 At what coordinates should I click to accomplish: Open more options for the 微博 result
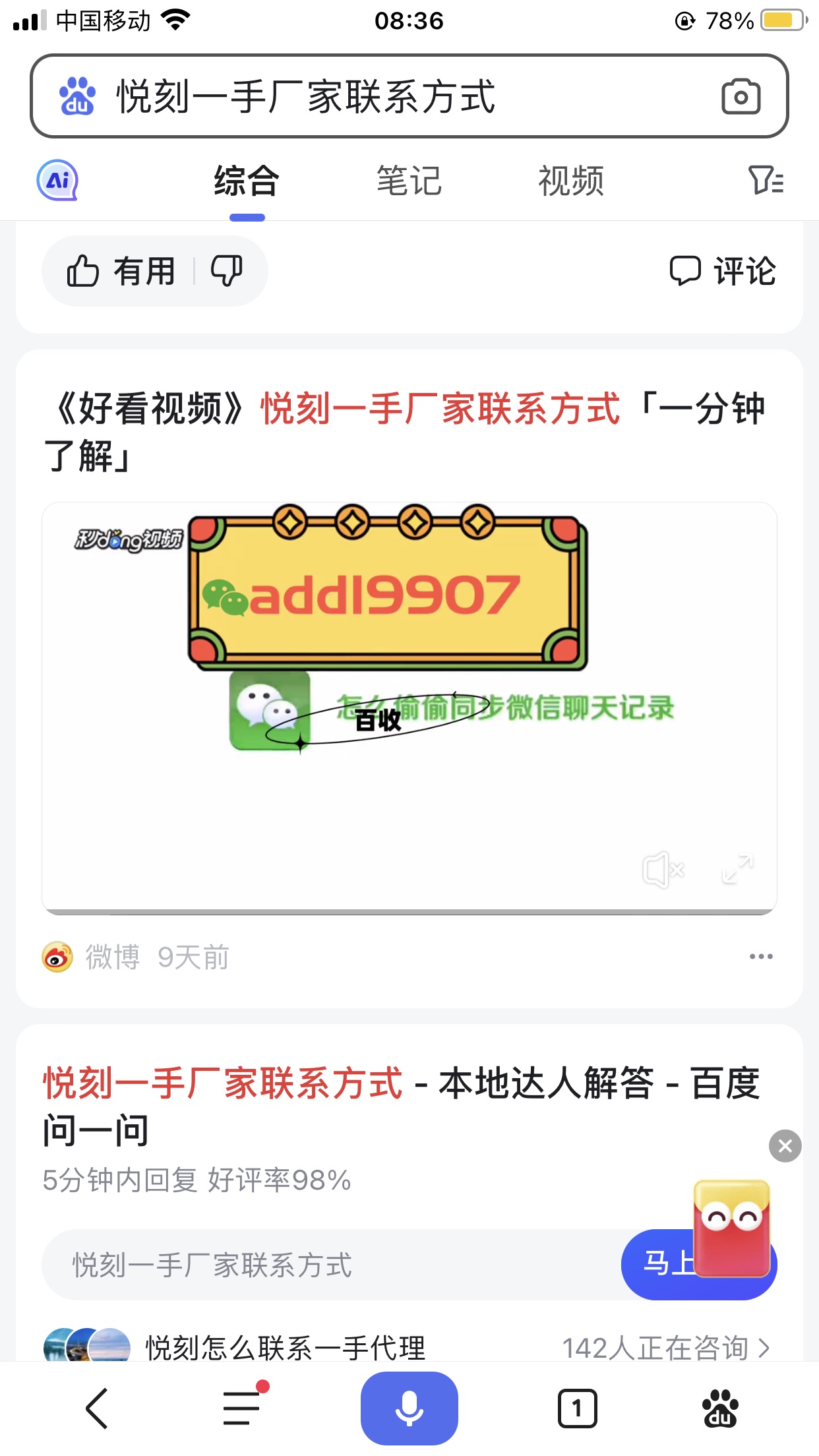(x=760, y=956)
